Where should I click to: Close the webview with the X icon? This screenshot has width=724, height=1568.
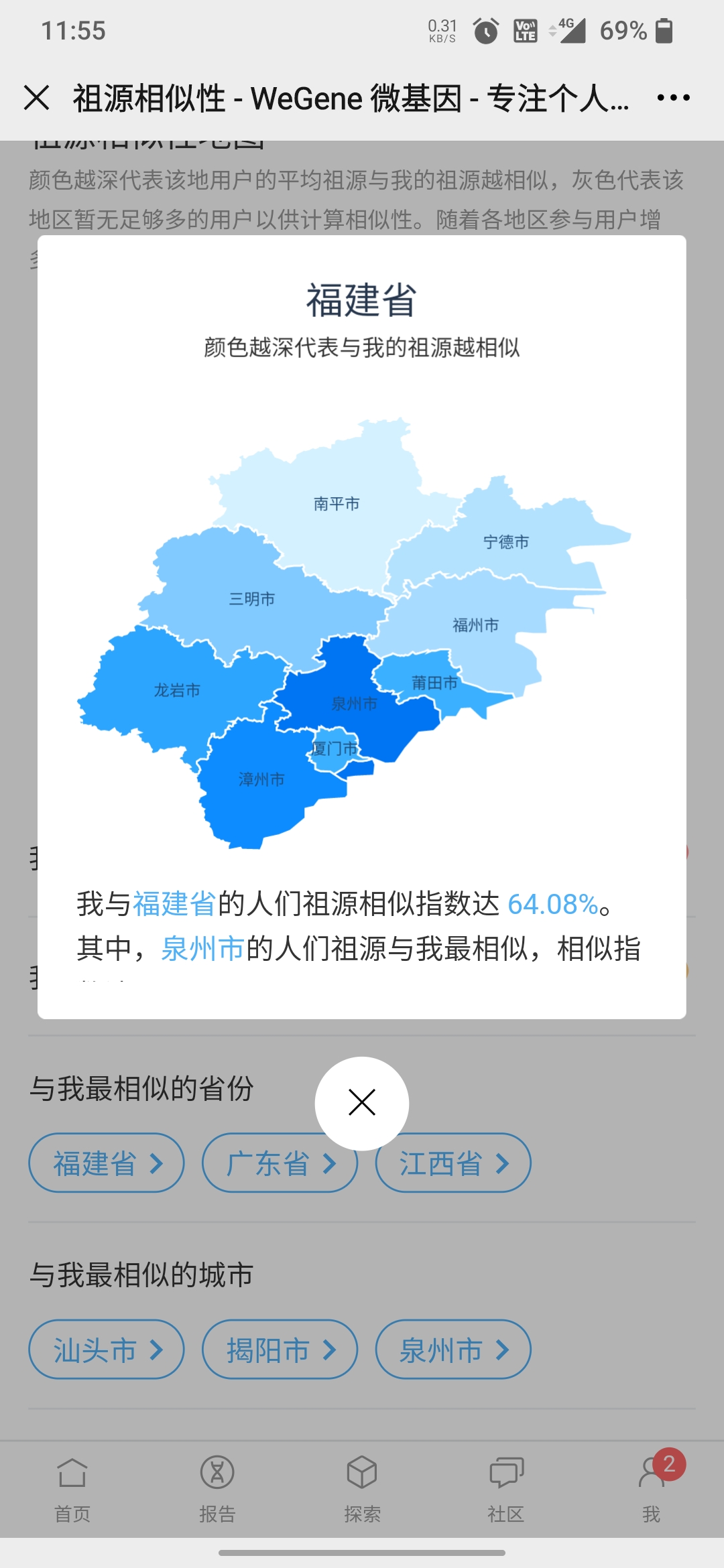(36, 98)
